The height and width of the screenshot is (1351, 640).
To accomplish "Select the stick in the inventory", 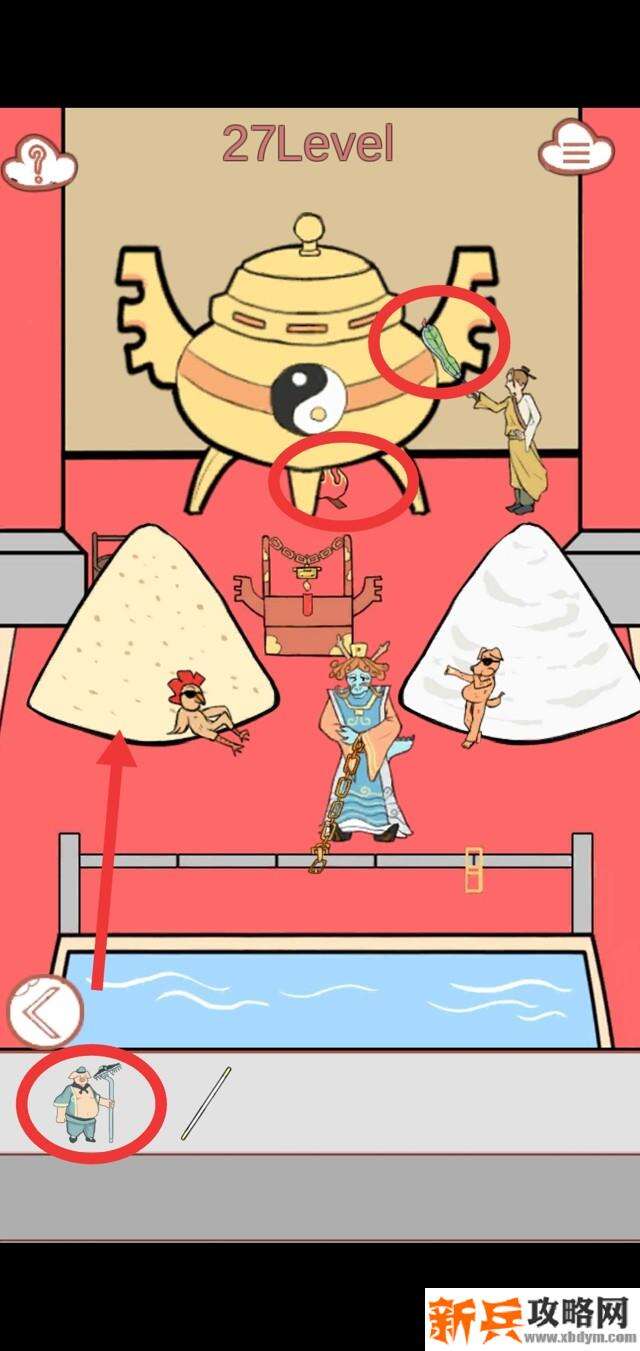I will (205, 1104).
